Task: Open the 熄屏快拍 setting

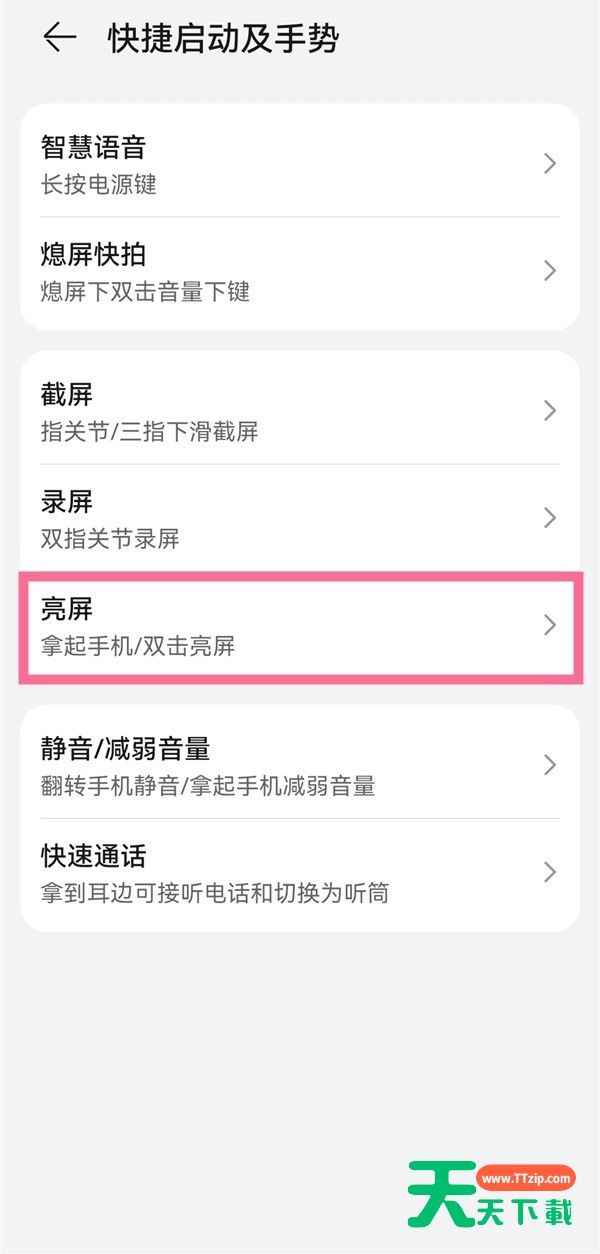Action: [x=299, y=271]
